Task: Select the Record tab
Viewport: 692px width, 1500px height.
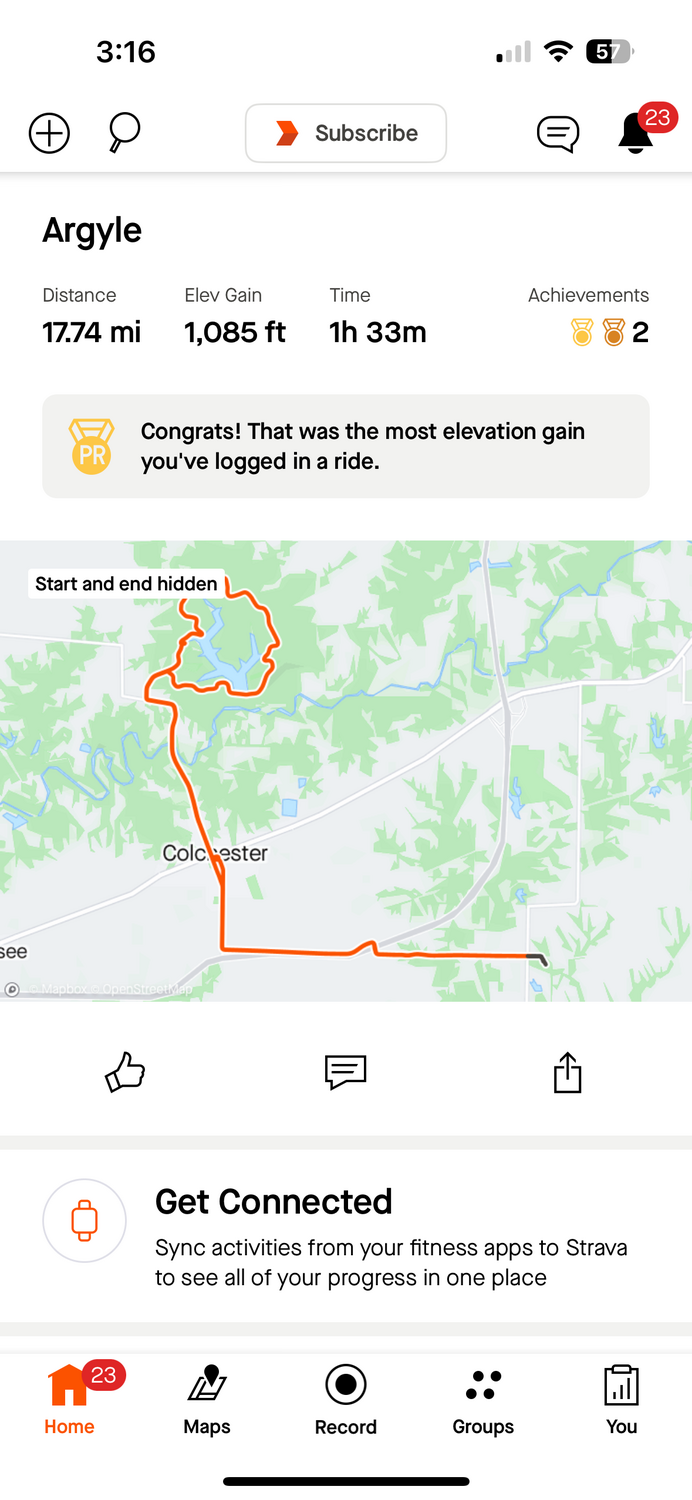Action: (346, 1398)
